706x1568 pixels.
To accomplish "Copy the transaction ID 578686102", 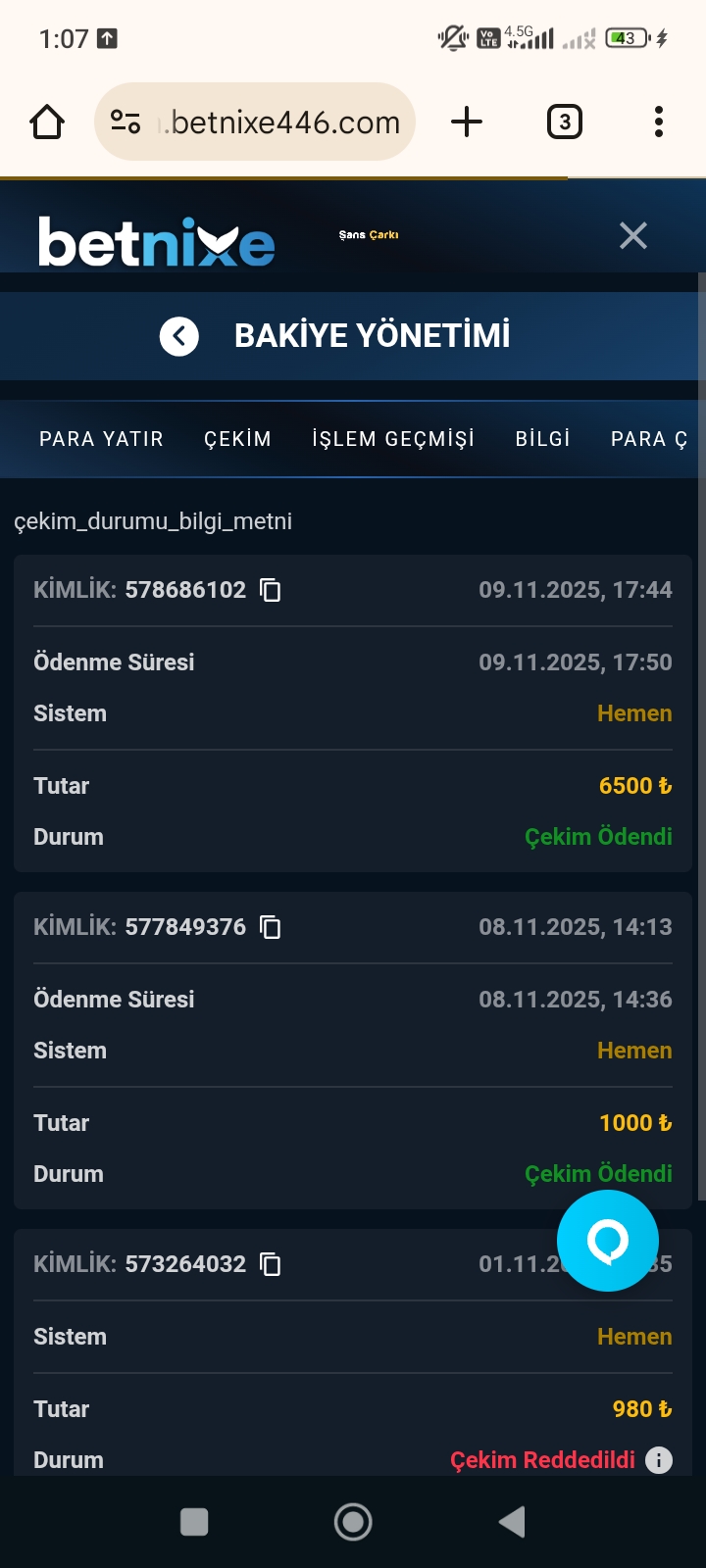I will tap(270, 590).
